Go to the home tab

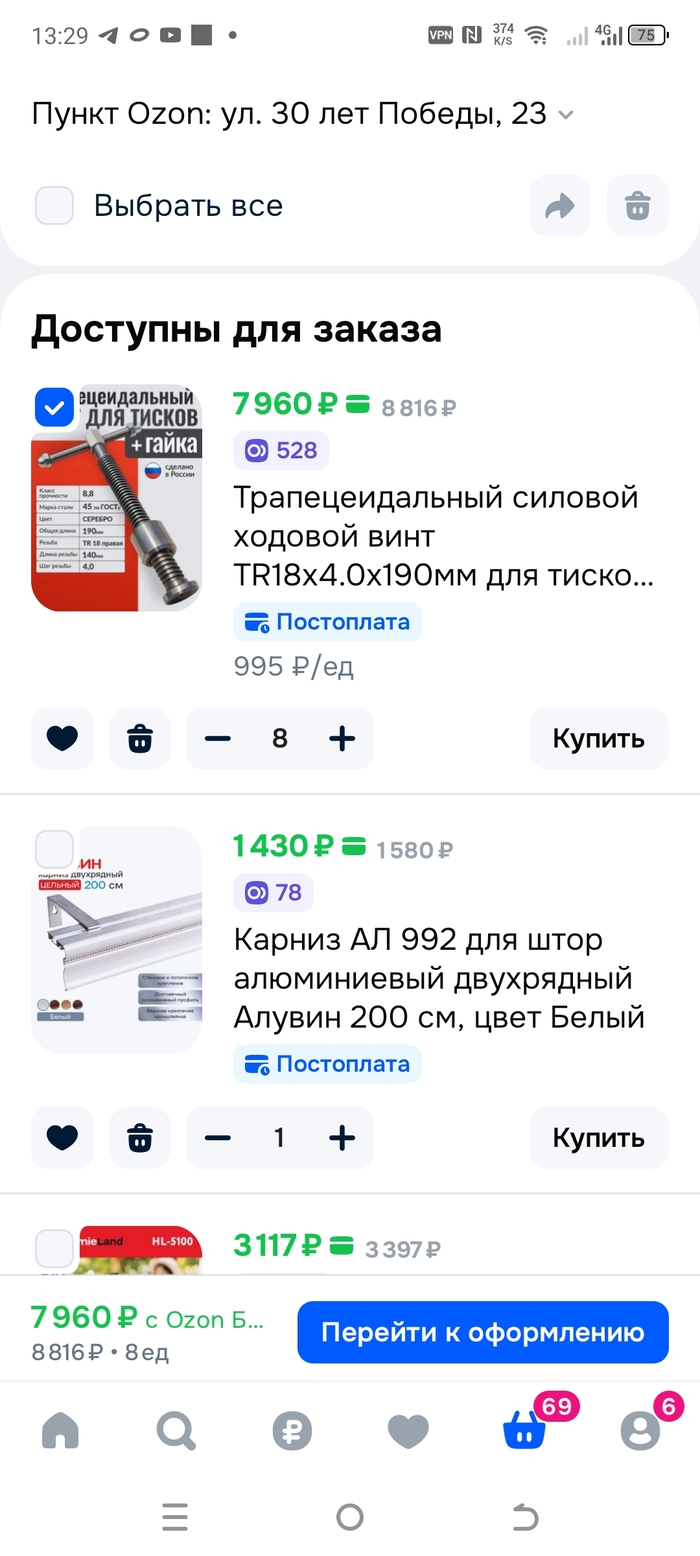tap(60, 1432)
